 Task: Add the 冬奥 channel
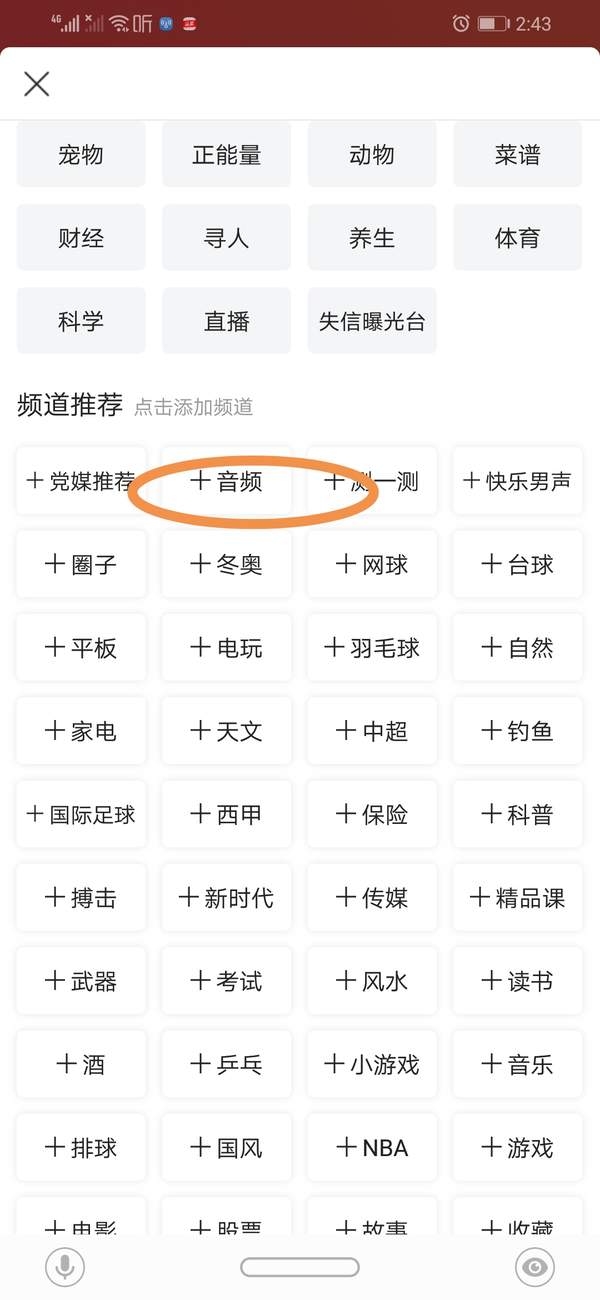coord(227,564)
